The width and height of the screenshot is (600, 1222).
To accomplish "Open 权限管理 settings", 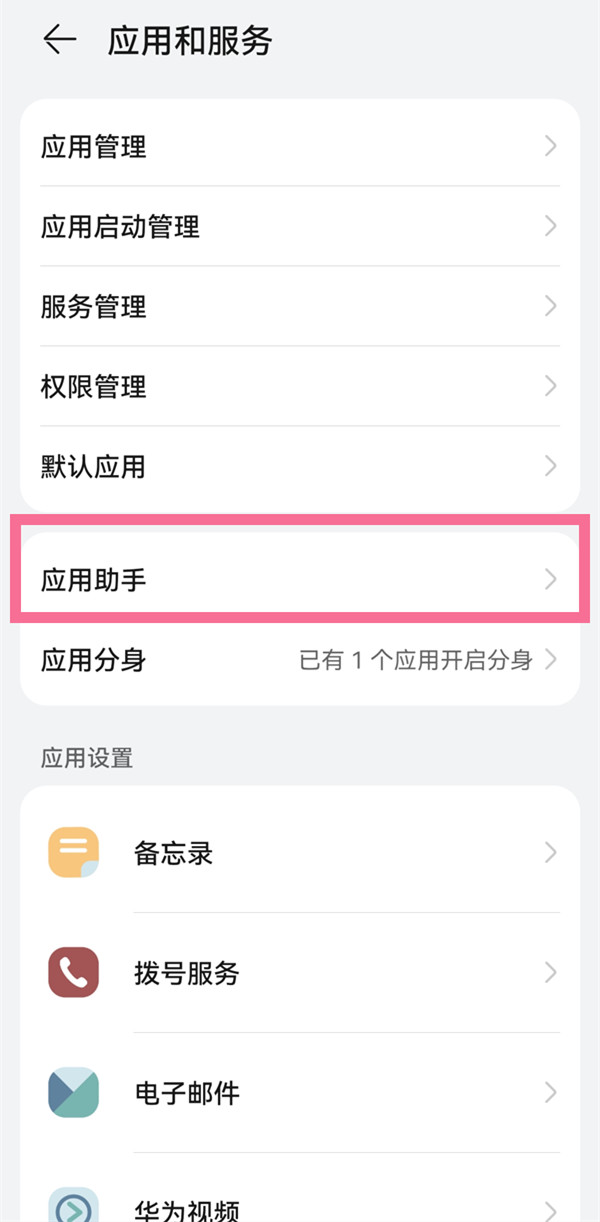I will pos(299,387).
